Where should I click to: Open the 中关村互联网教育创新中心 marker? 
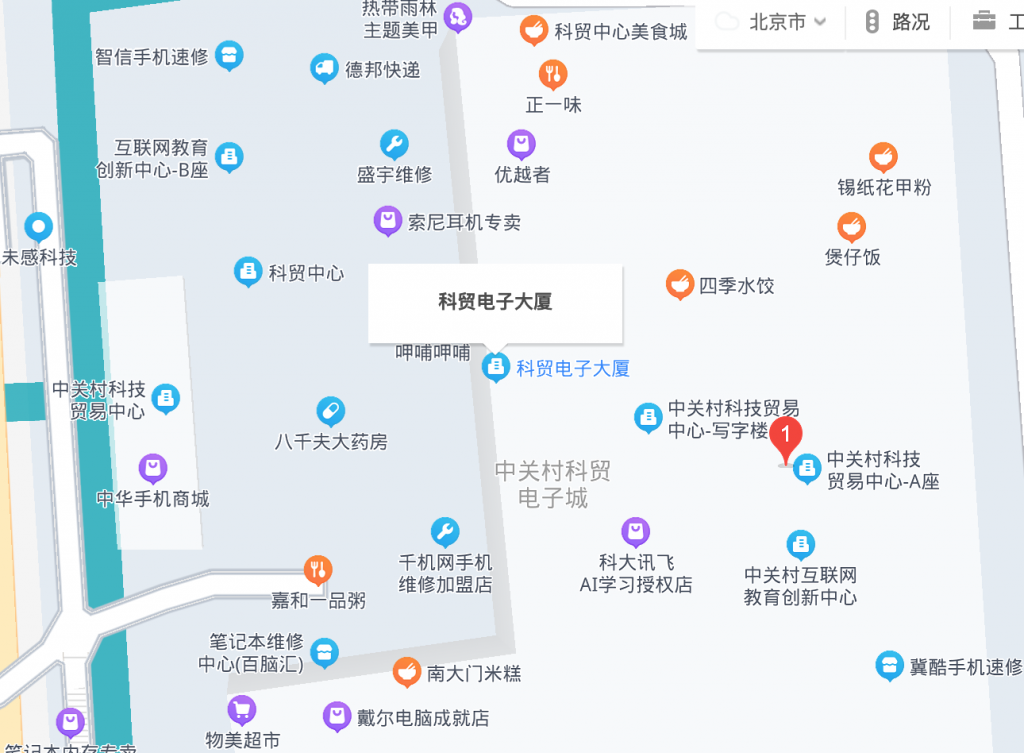click(800, 544)
